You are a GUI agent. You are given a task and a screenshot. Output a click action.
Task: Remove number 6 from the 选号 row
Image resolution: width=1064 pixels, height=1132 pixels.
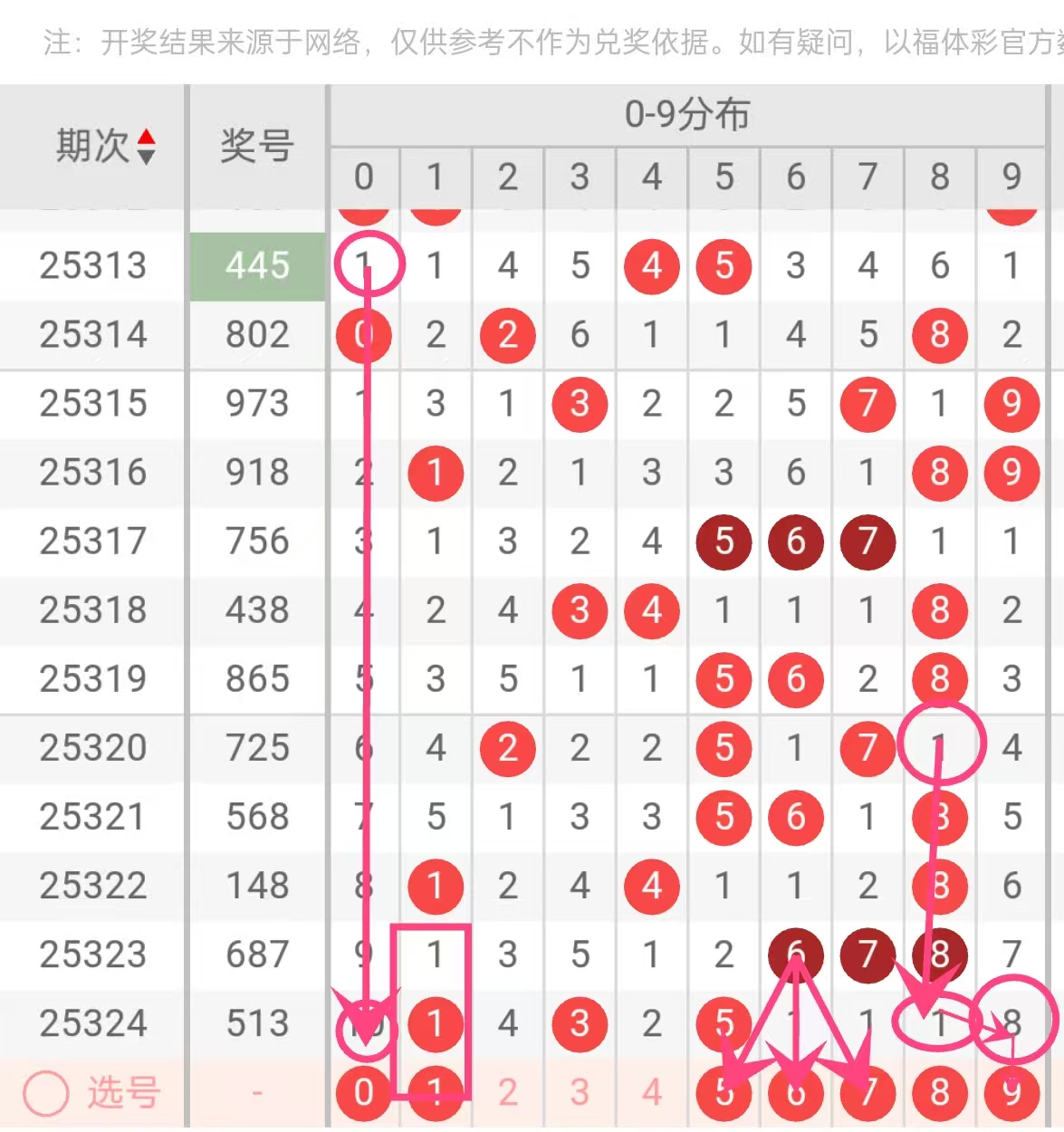tap(796, 1092)
